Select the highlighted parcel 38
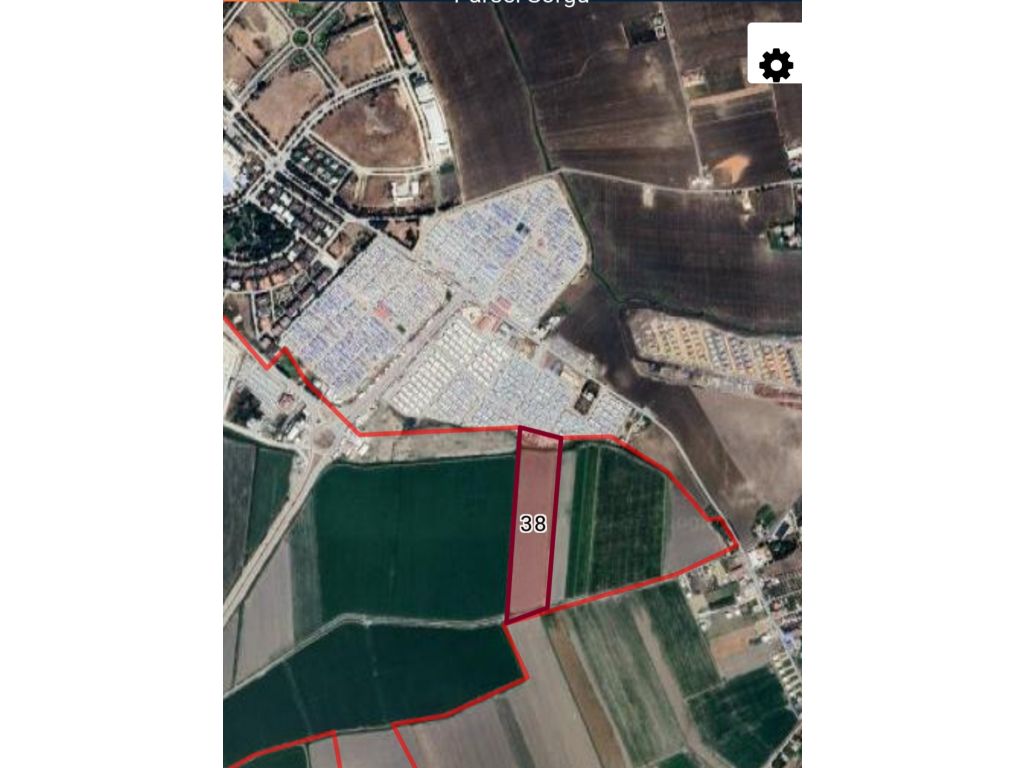The image size is (1024, 768). click(x=533, y=523)
